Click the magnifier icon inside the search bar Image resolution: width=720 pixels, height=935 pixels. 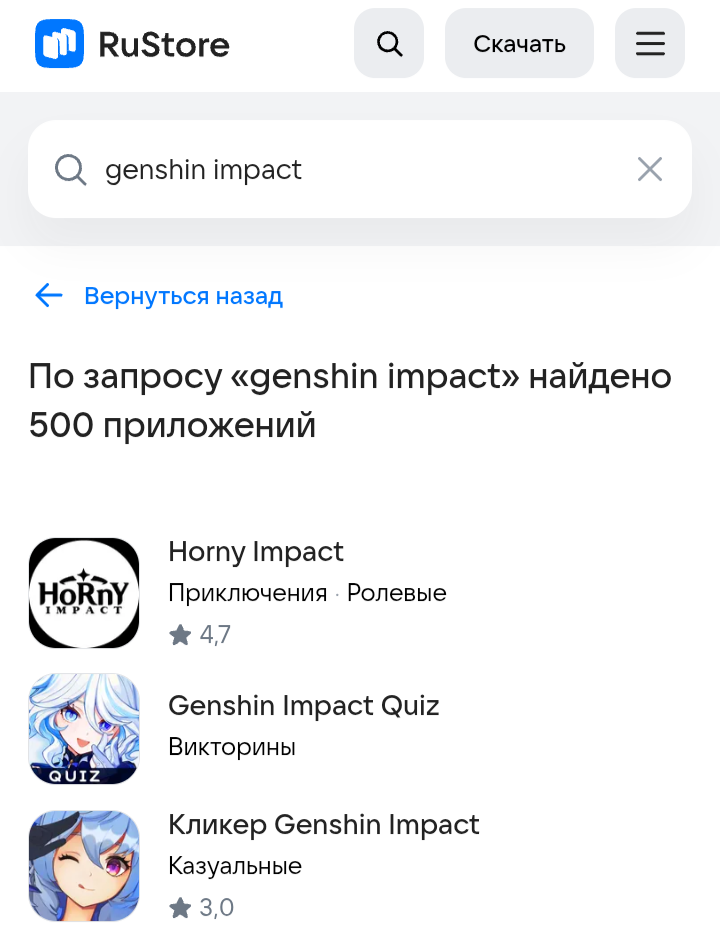coord(70,169)
